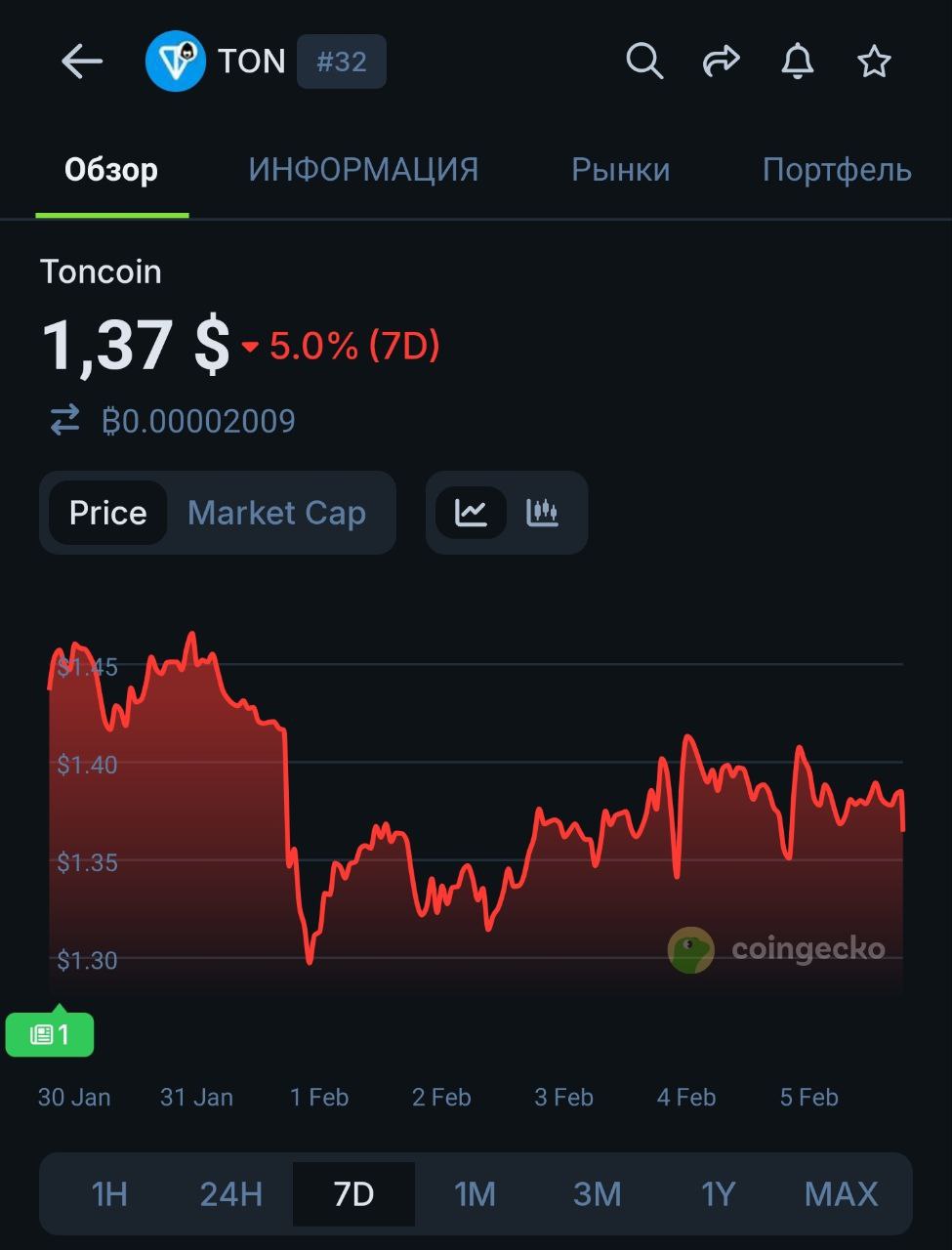Switch to the ИНФОРМАЦИЯ tab
This screenshot has width=952, height=1250.
click(363, 170)
